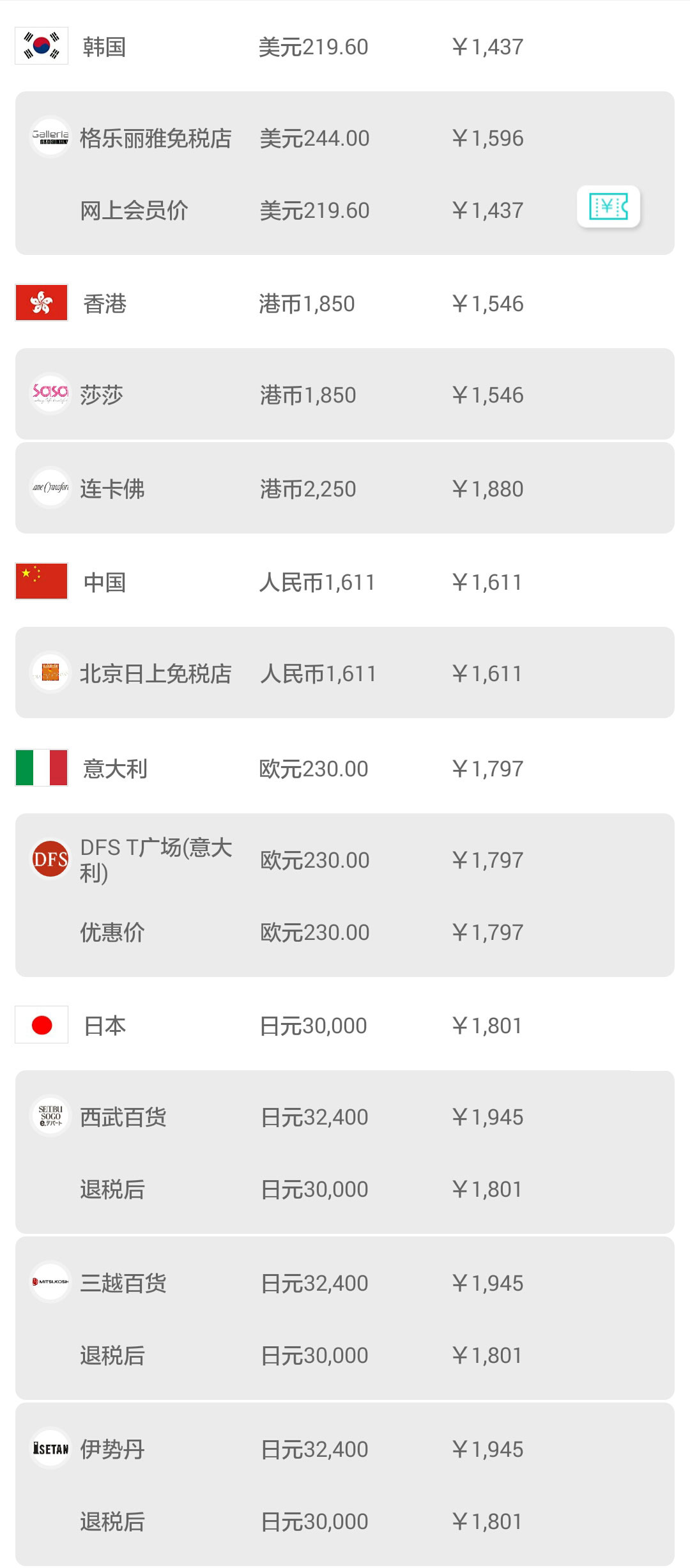Tap the China flag icon
Screen dimensions: 690x1568
(42, 581)
